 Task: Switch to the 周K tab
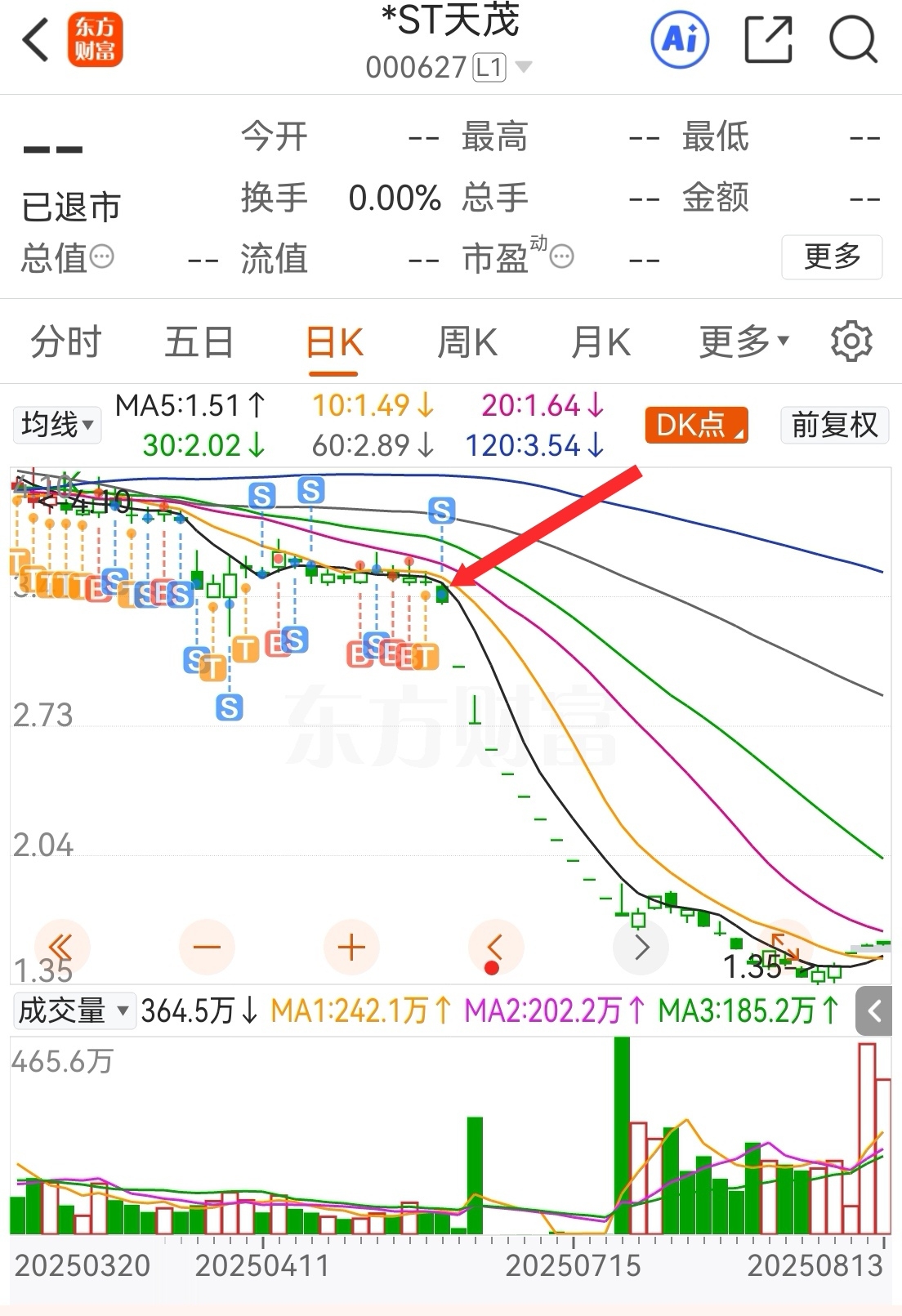pos(467,341)
